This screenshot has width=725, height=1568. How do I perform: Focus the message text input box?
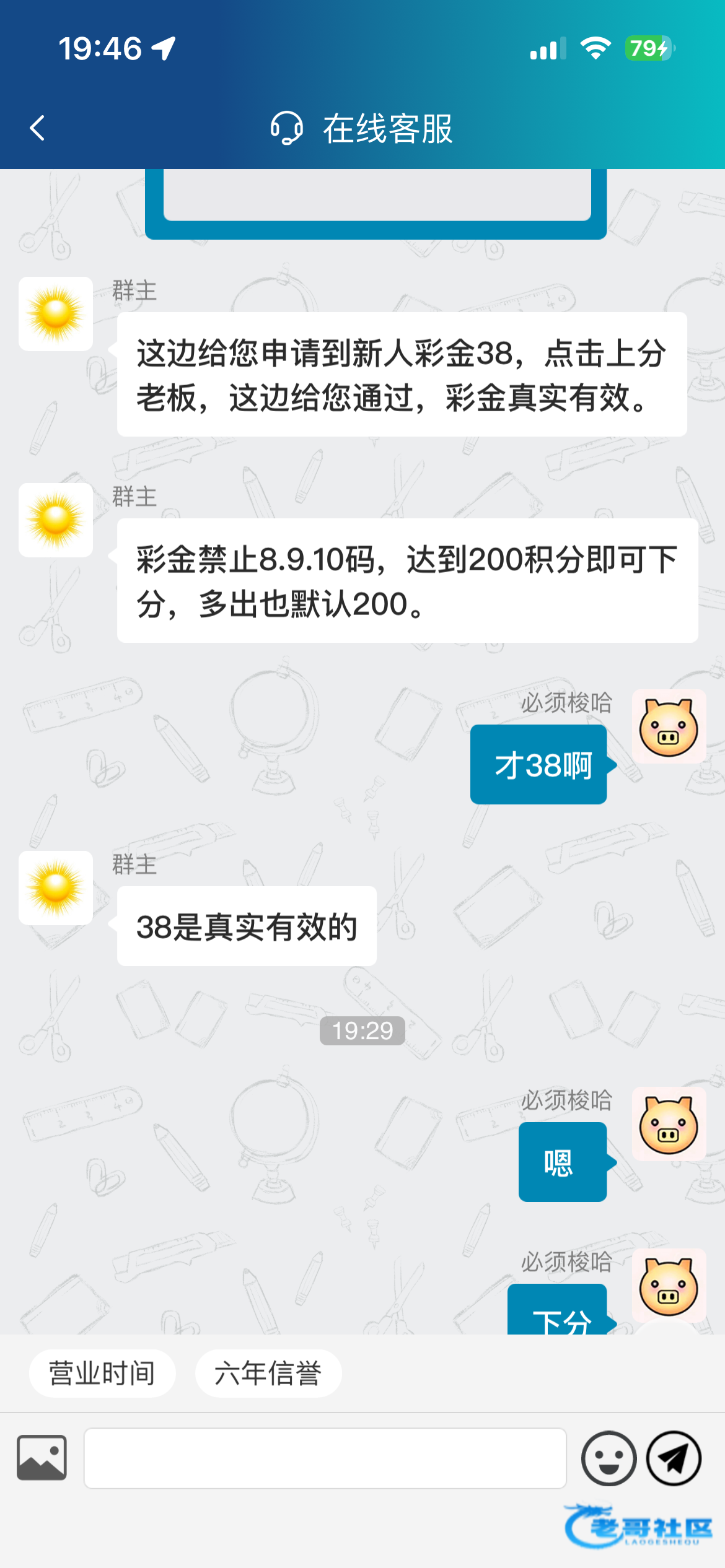(325, 1458)
